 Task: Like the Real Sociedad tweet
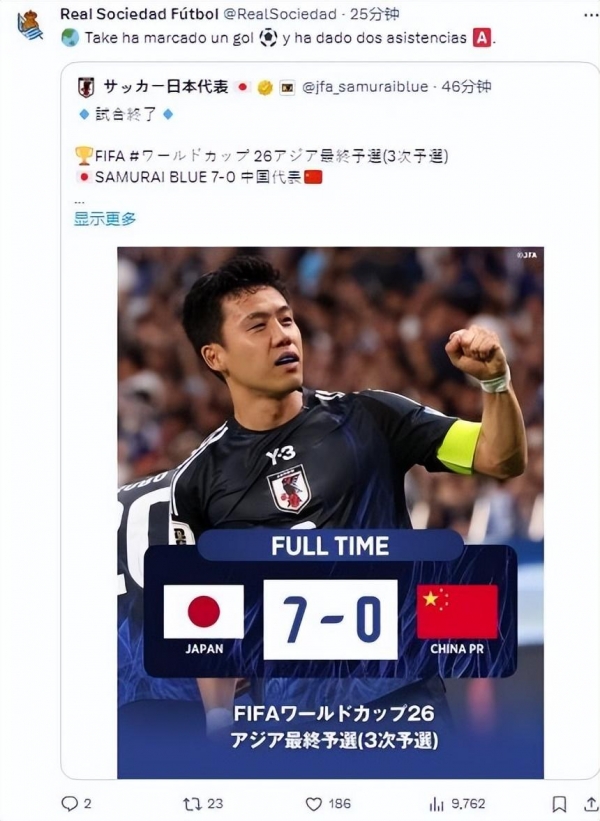click(314, 803)
